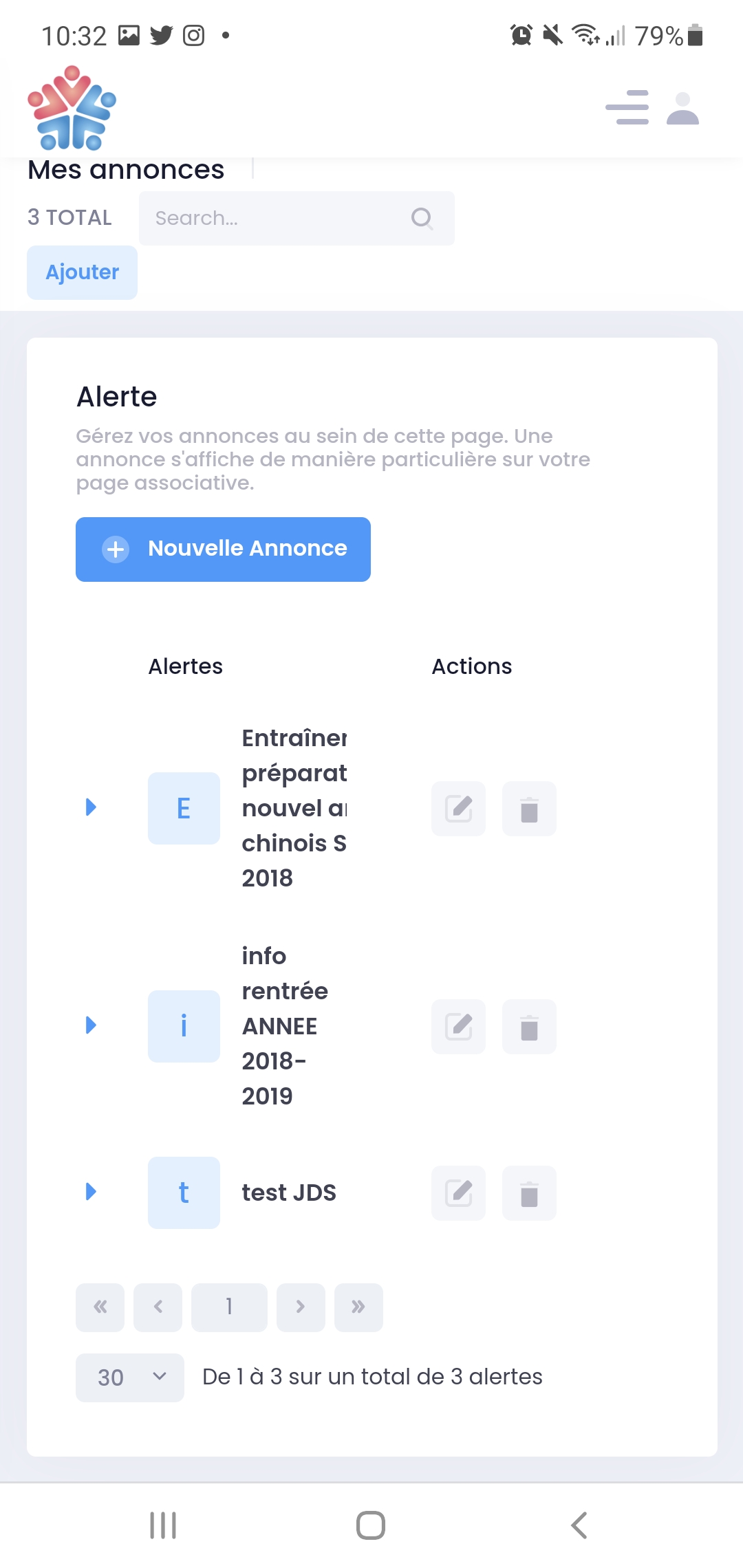
Task: Delete the Entraînement 2018 alert
Action: pos(529,809)
